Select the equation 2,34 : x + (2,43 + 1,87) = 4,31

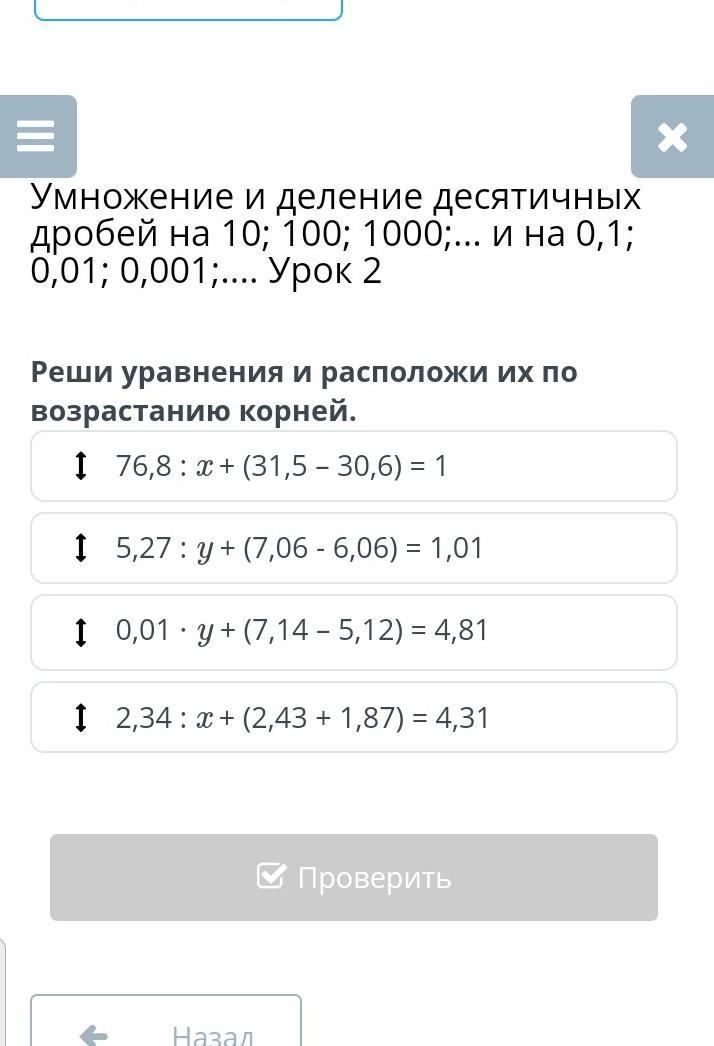tap(353, 717)
